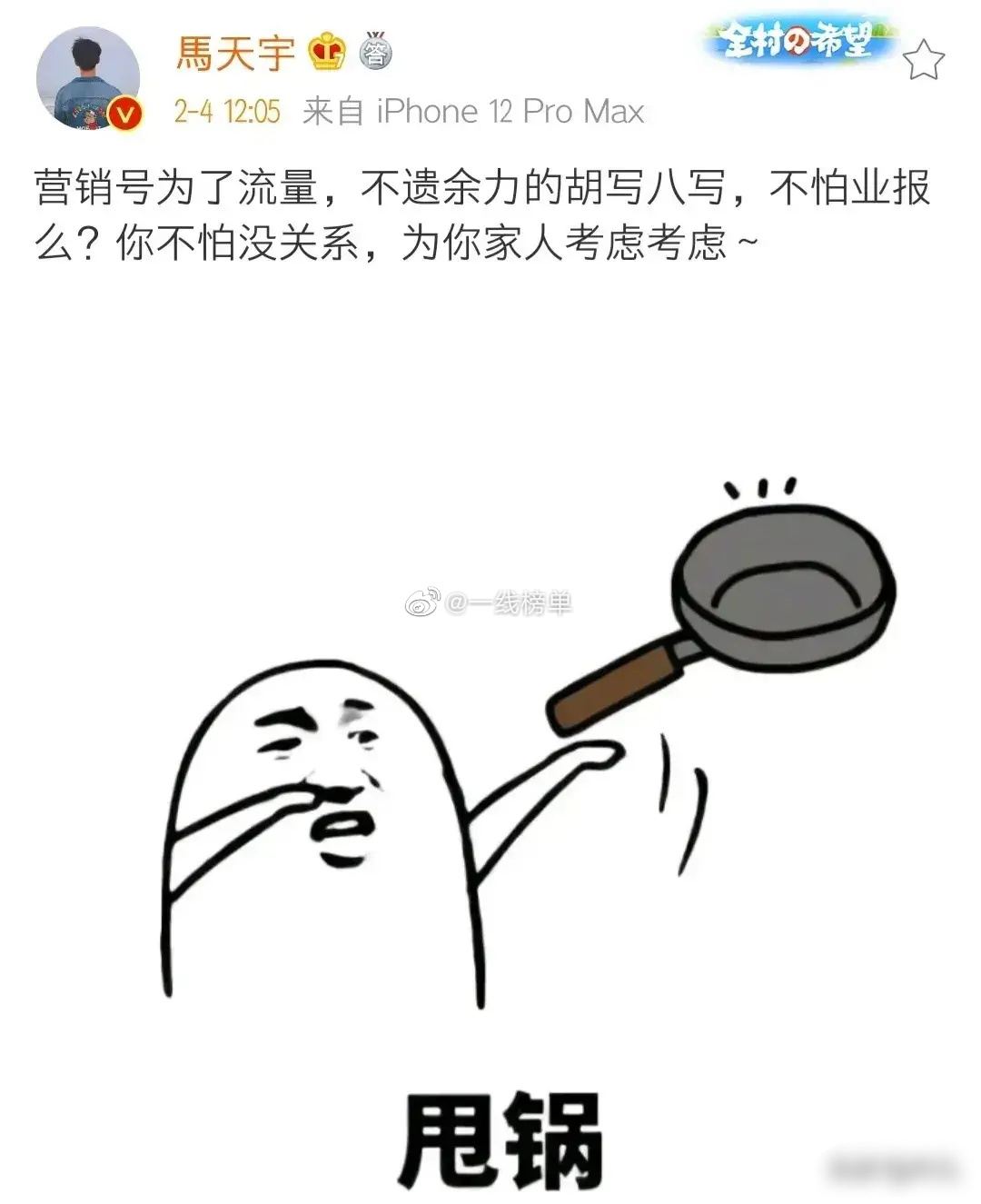Viewport: 981px width, 1204px height.
Task: Tap the star icon on this post
Action: pos(924,60)
